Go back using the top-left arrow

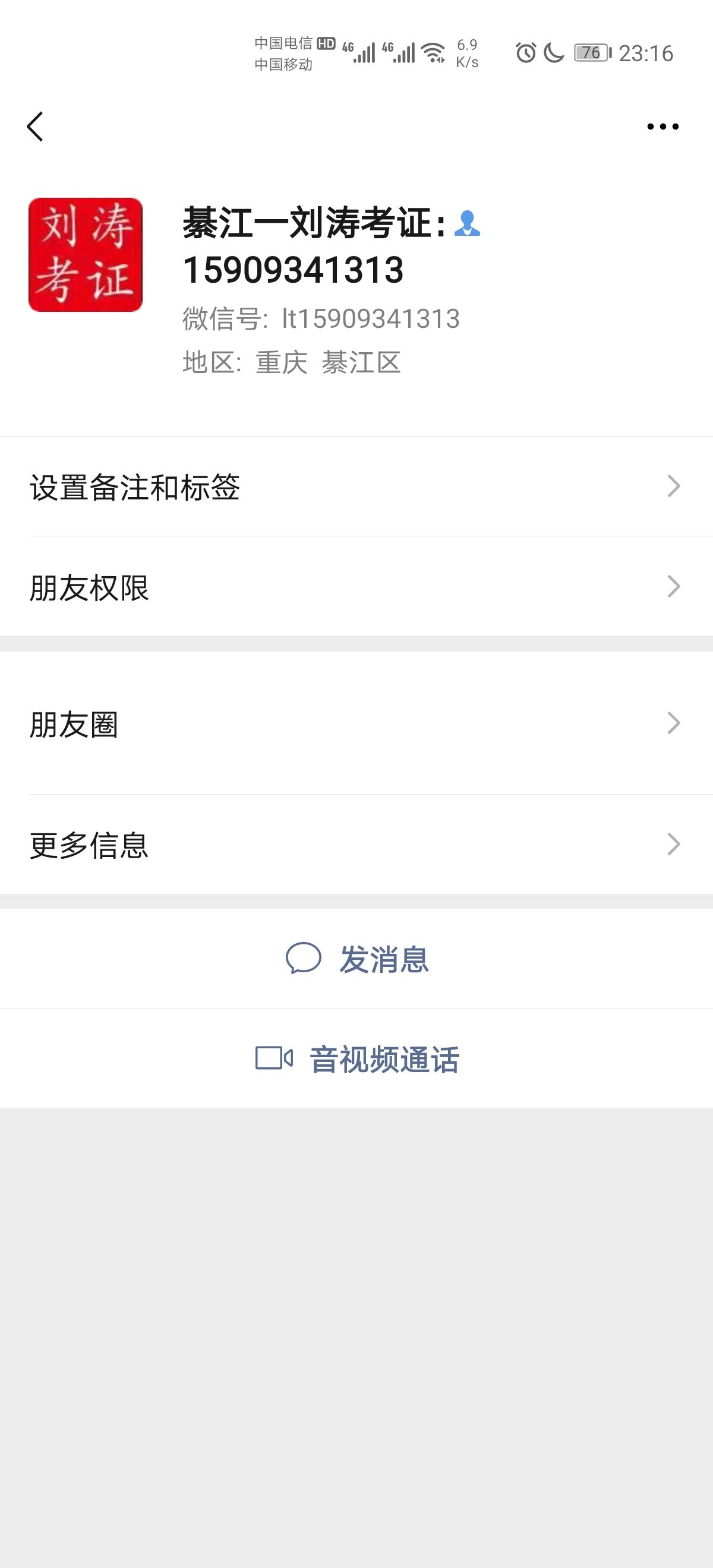pyautogui.click(x=35, y=127)
